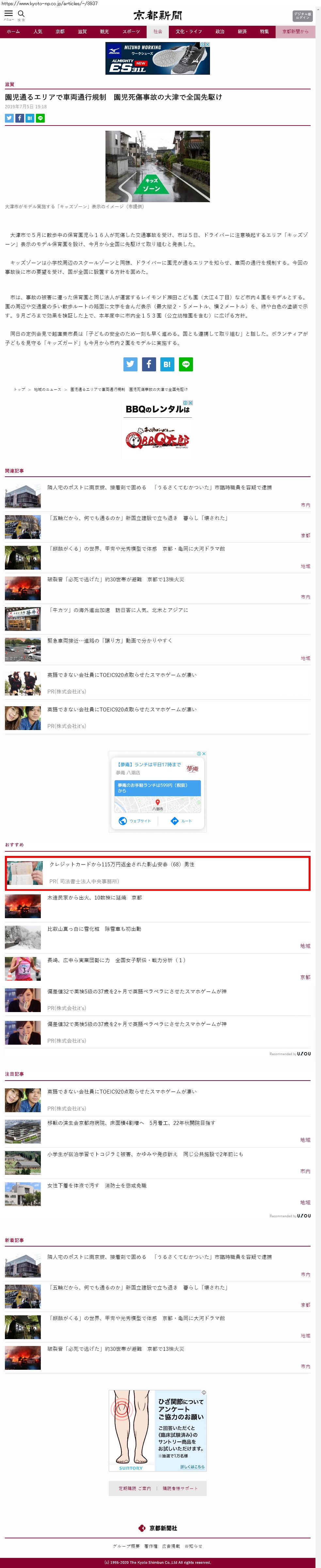
Task: Open the 京都新聞から tab
Action: click(296, 32)
